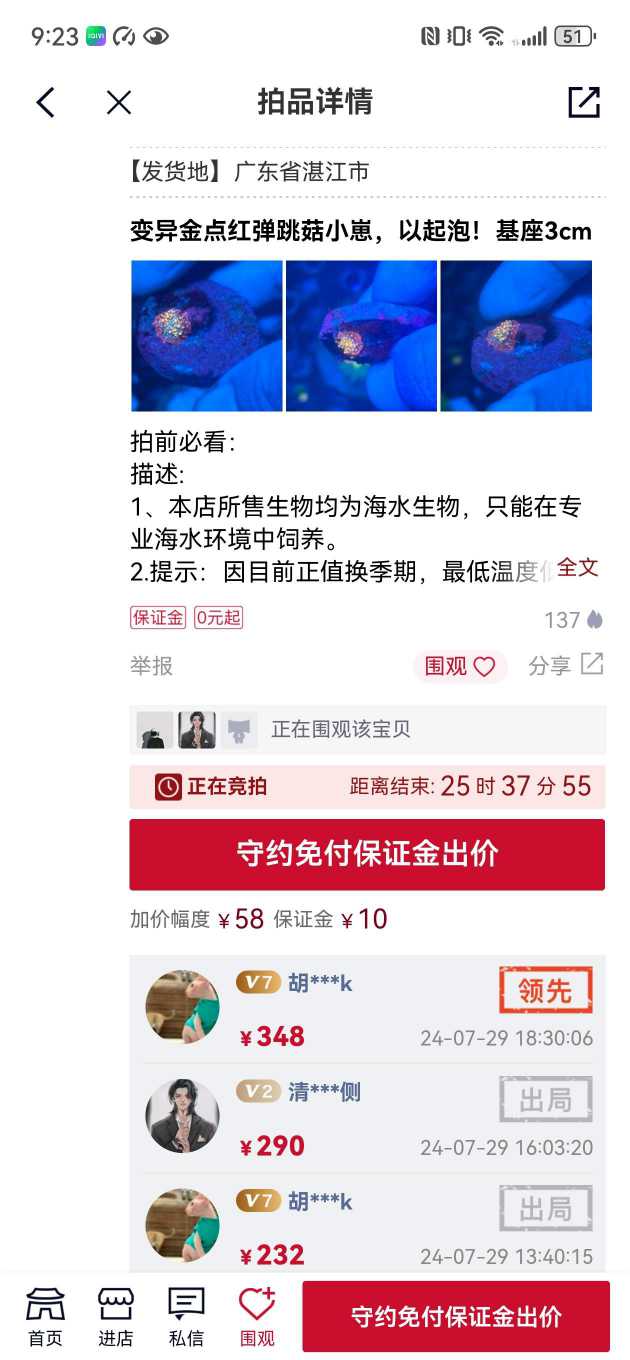Enlarge the third coral photo
630x1360 pixels.
click(x=516, y=336)
